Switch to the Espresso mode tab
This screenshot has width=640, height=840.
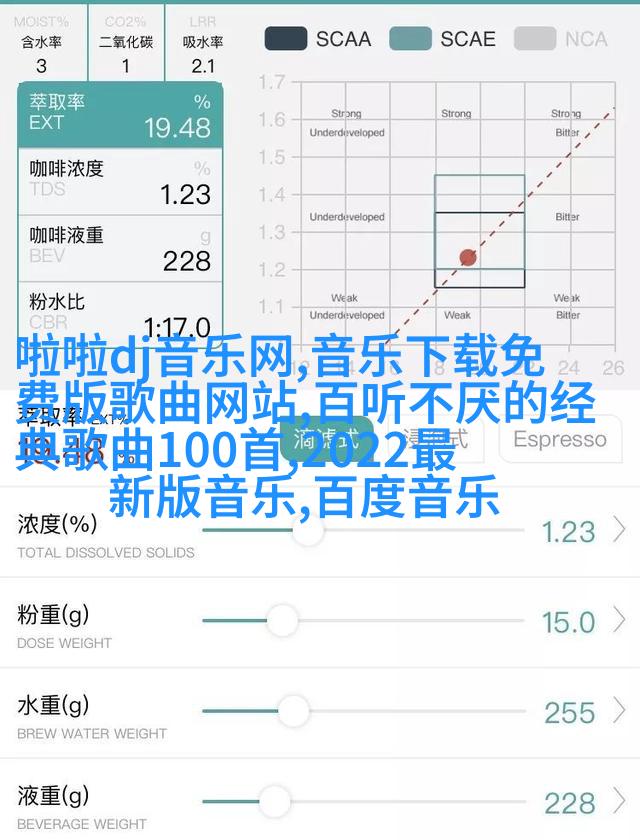559,439
